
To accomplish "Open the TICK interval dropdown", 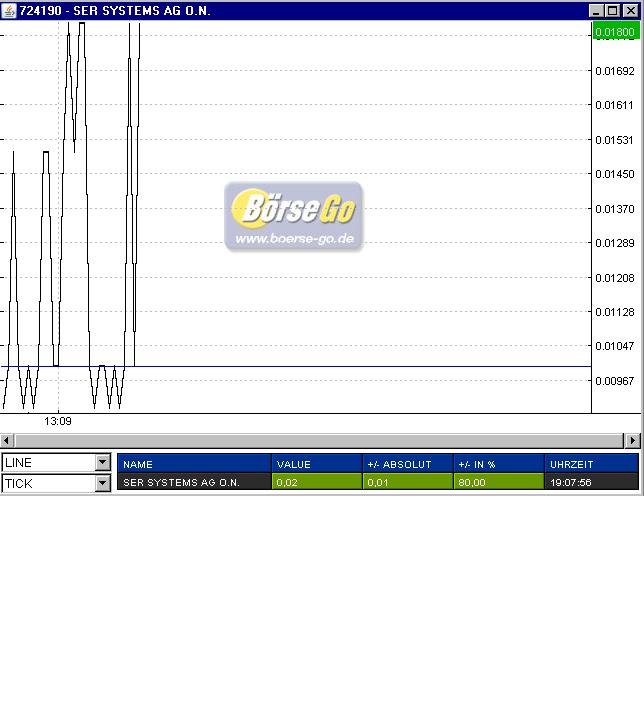I will click(x=102, y=483).
